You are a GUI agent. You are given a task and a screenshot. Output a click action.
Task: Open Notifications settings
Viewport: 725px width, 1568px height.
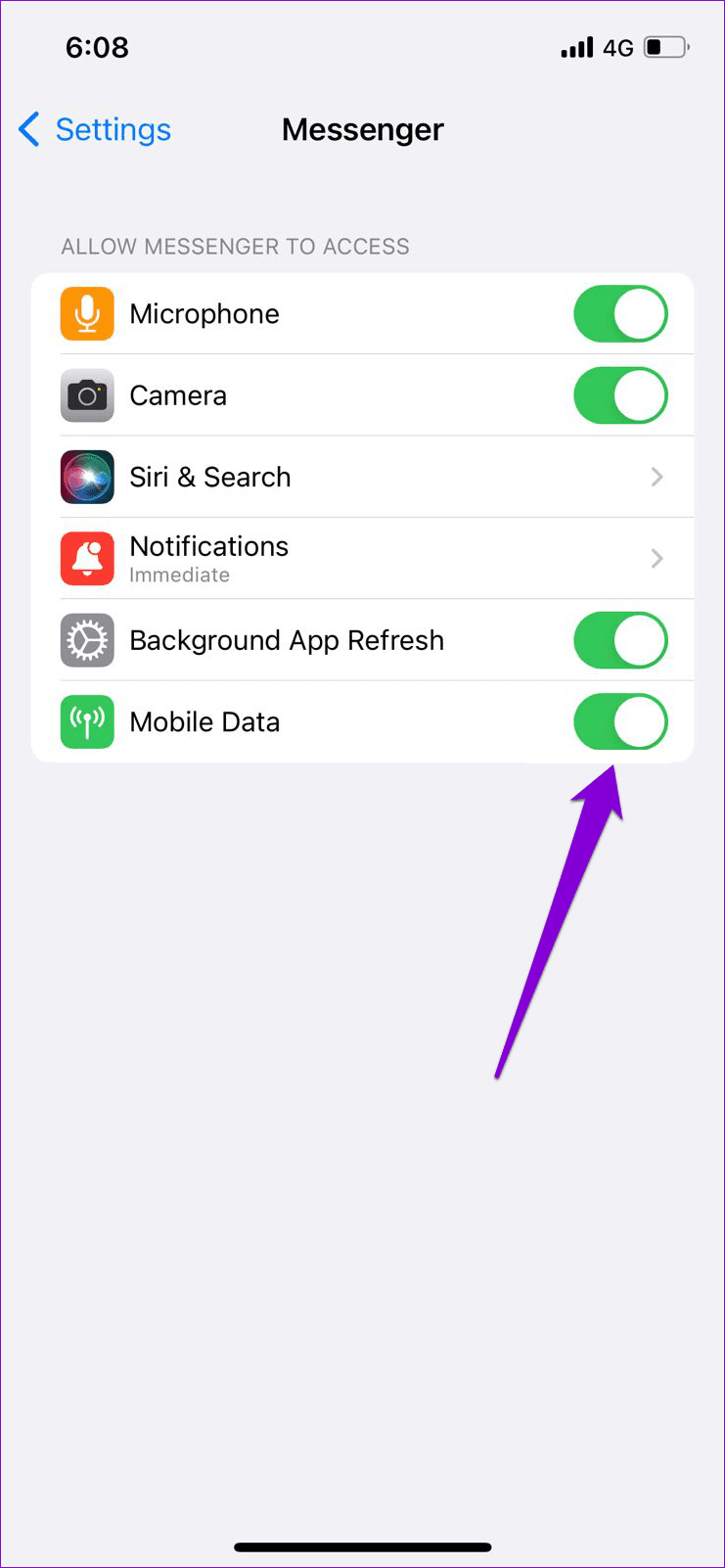[x=362, y=558]
